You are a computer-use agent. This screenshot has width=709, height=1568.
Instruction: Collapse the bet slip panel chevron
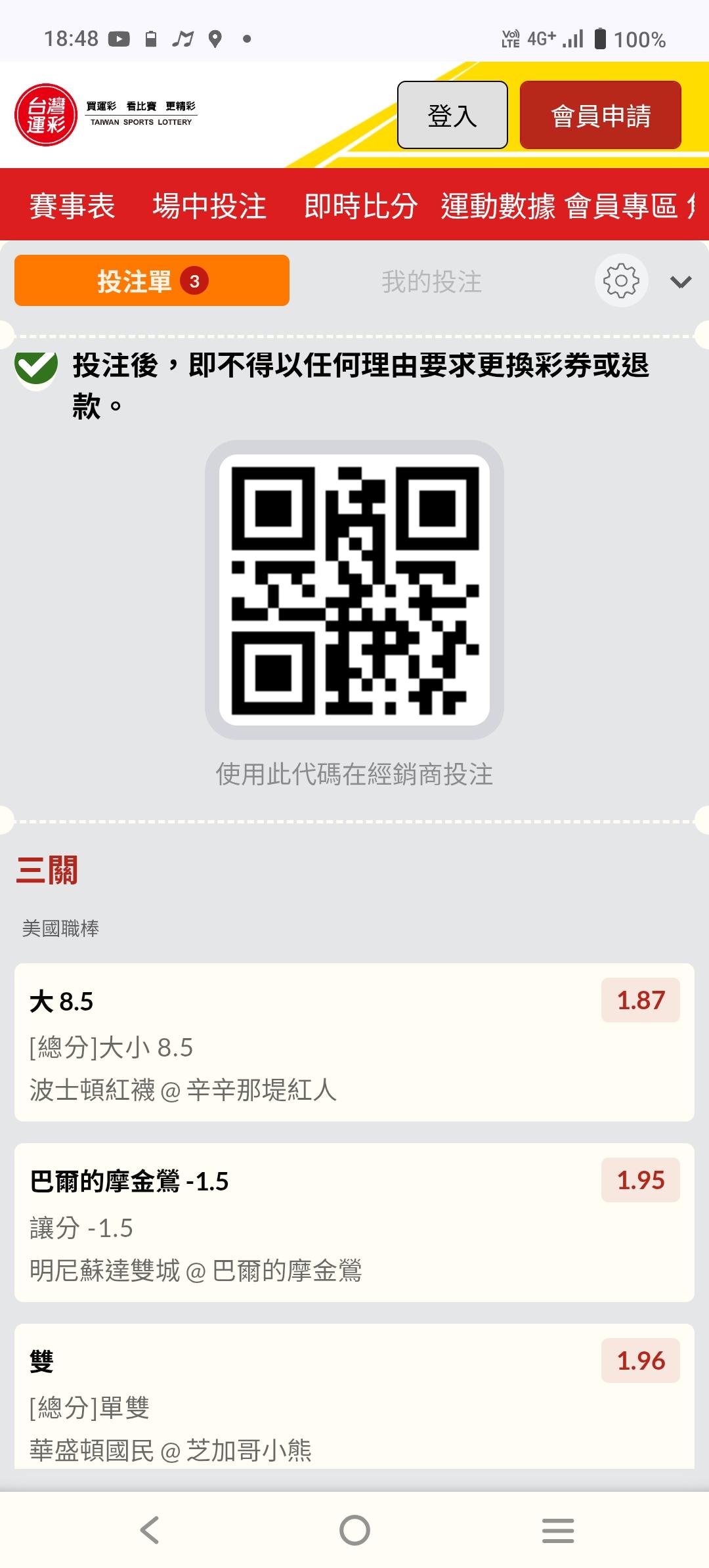coord(681,282)
